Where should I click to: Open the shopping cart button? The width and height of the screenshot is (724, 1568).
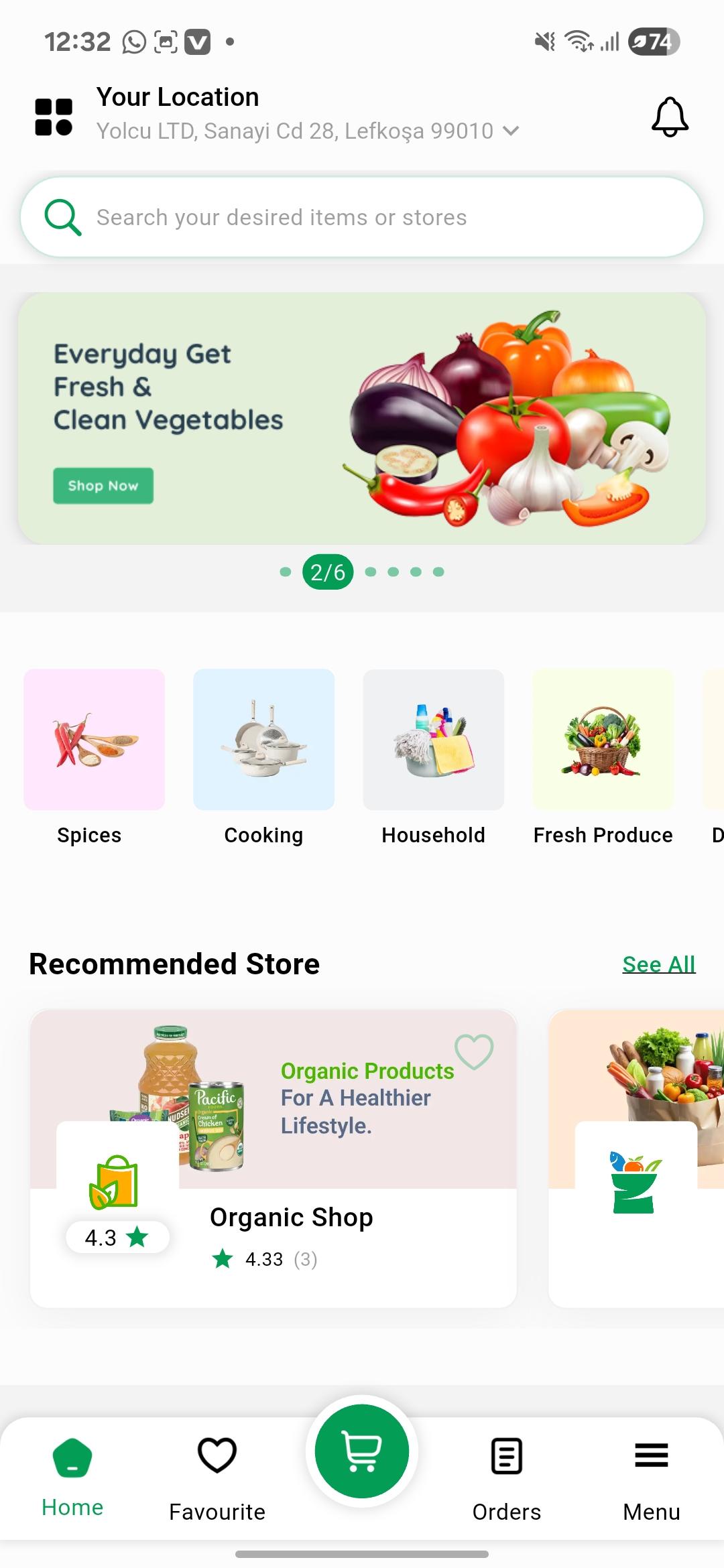point(362,1451)
